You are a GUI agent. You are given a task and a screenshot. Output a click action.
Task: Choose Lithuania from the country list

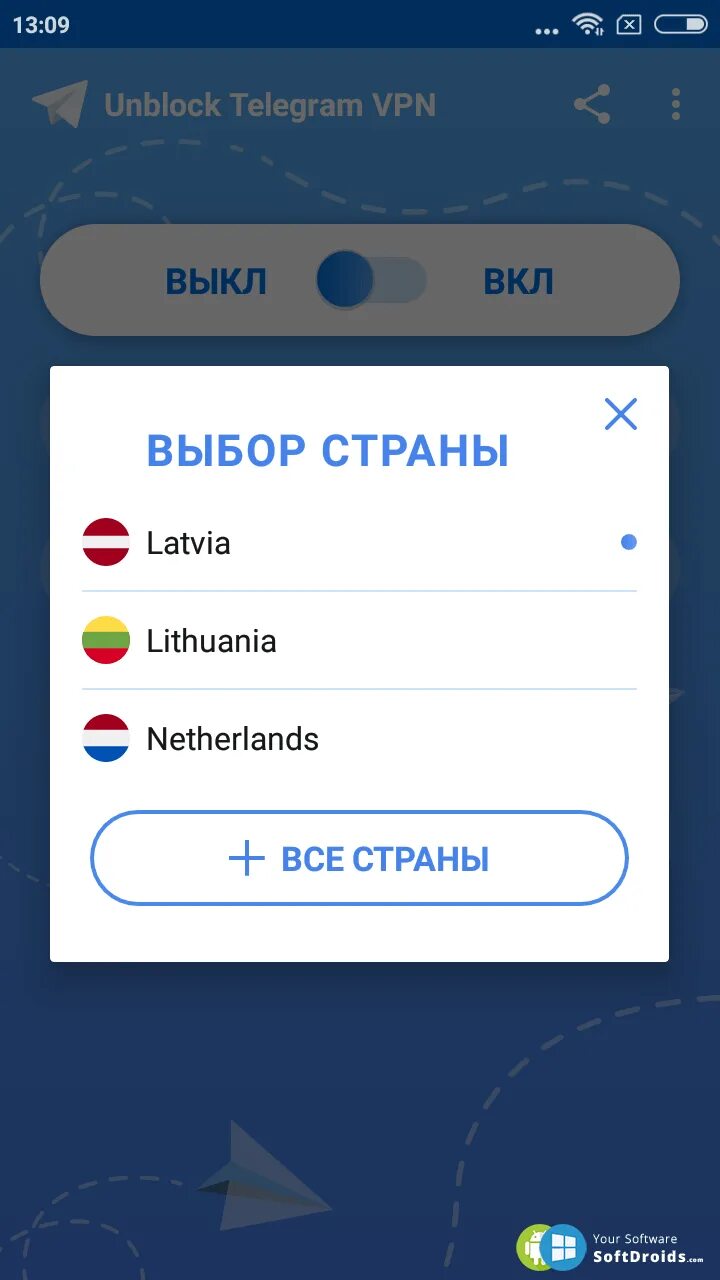(359, 641)
